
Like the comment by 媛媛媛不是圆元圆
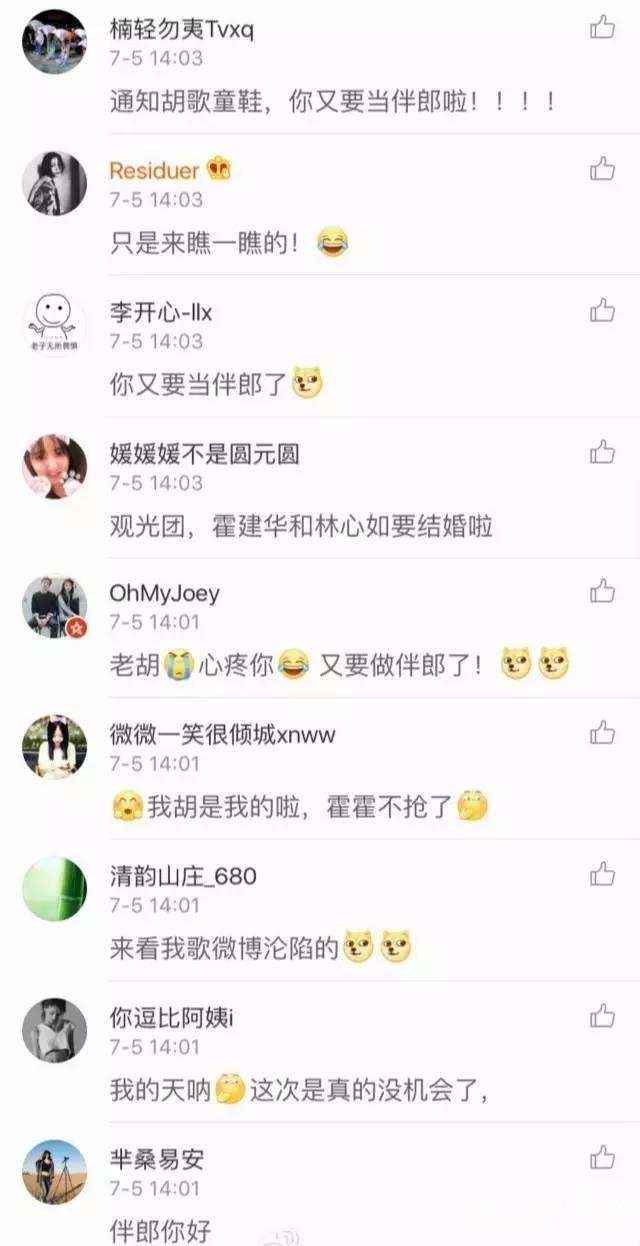pyautogui.click(x=602, y=453)
